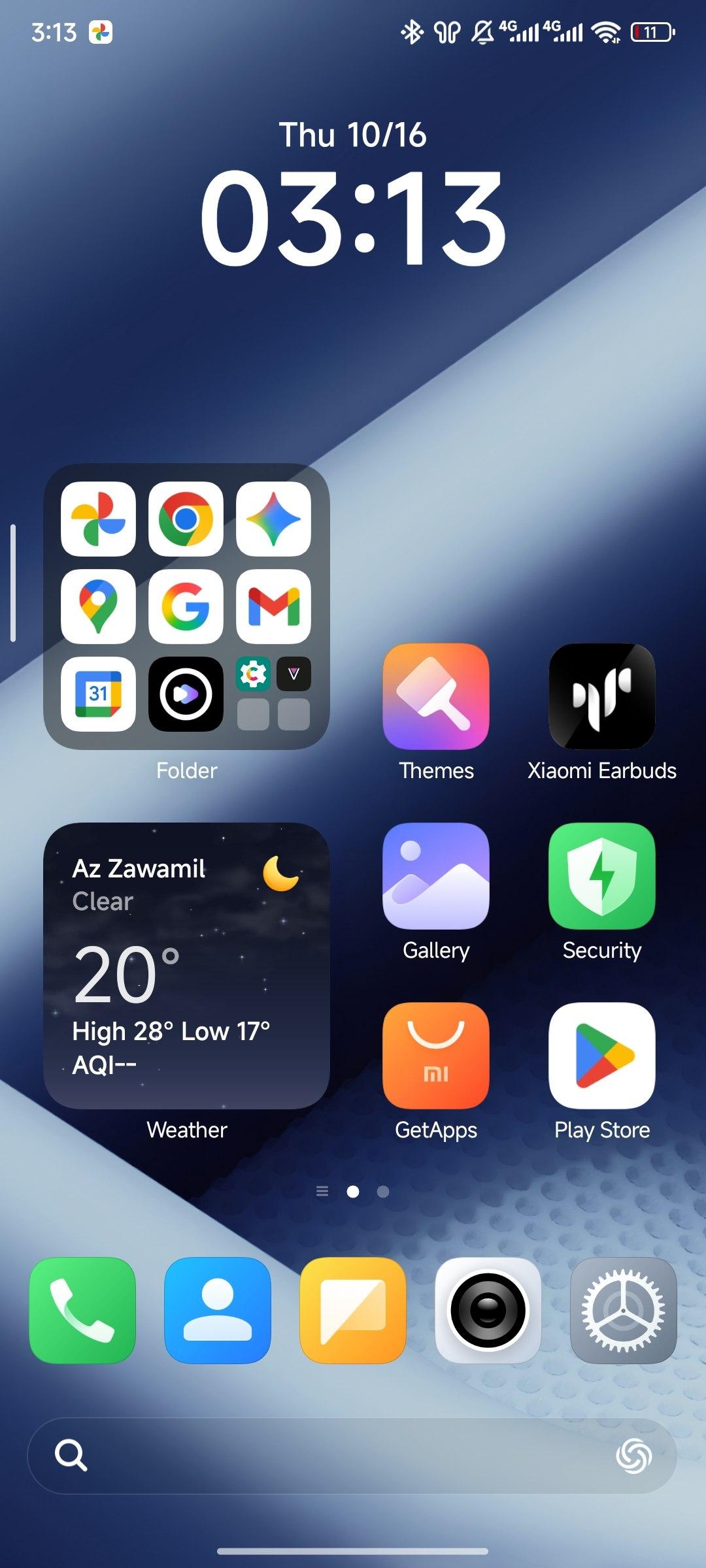Open the Messages app in the dock
Image resolution: width=706 pixels, height=1568 pixels.
coord(353,1310)
